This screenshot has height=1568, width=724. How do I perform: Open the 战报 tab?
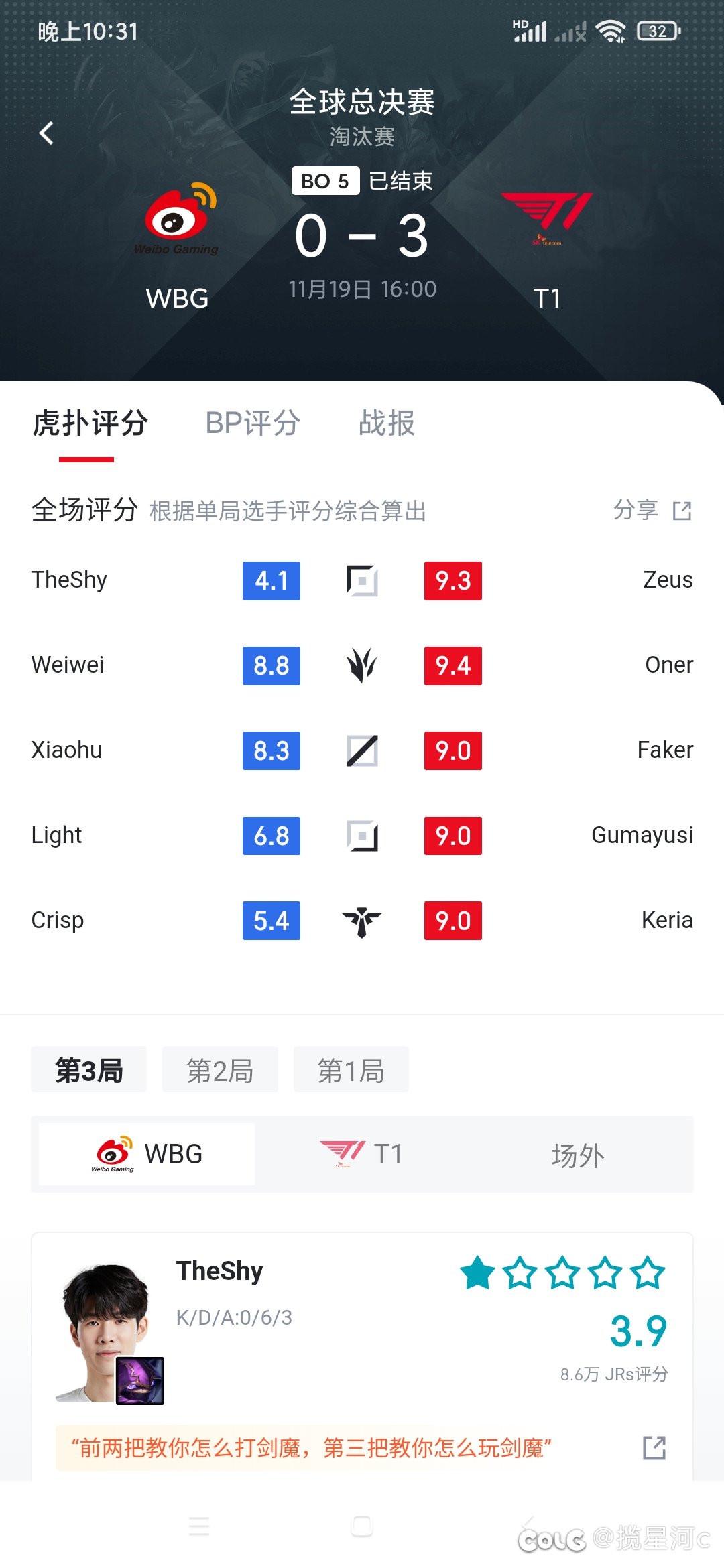point(387,423)
